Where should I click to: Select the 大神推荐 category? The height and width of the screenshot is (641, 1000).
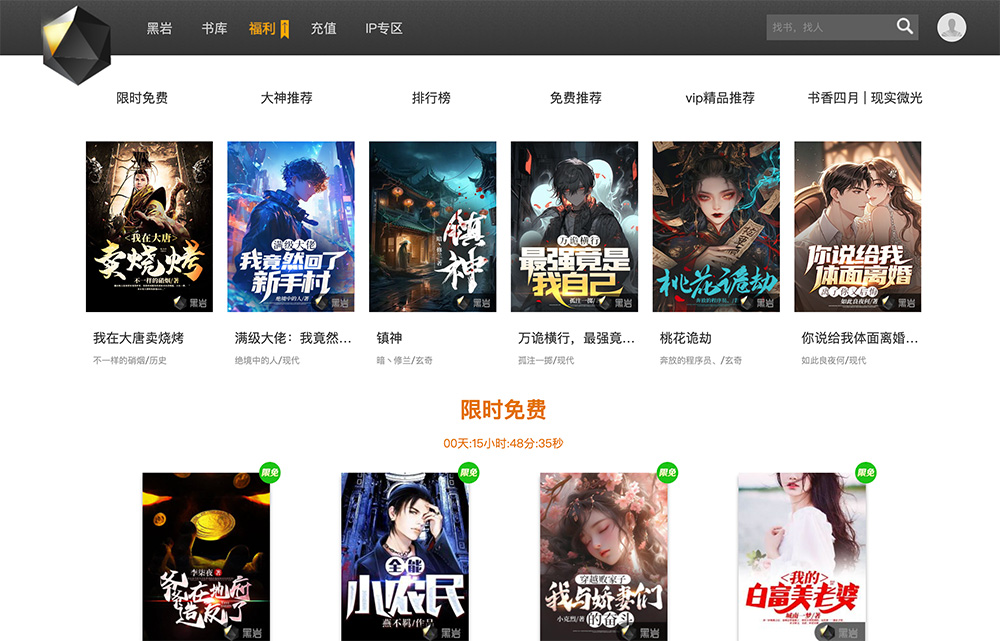[286, 98]
